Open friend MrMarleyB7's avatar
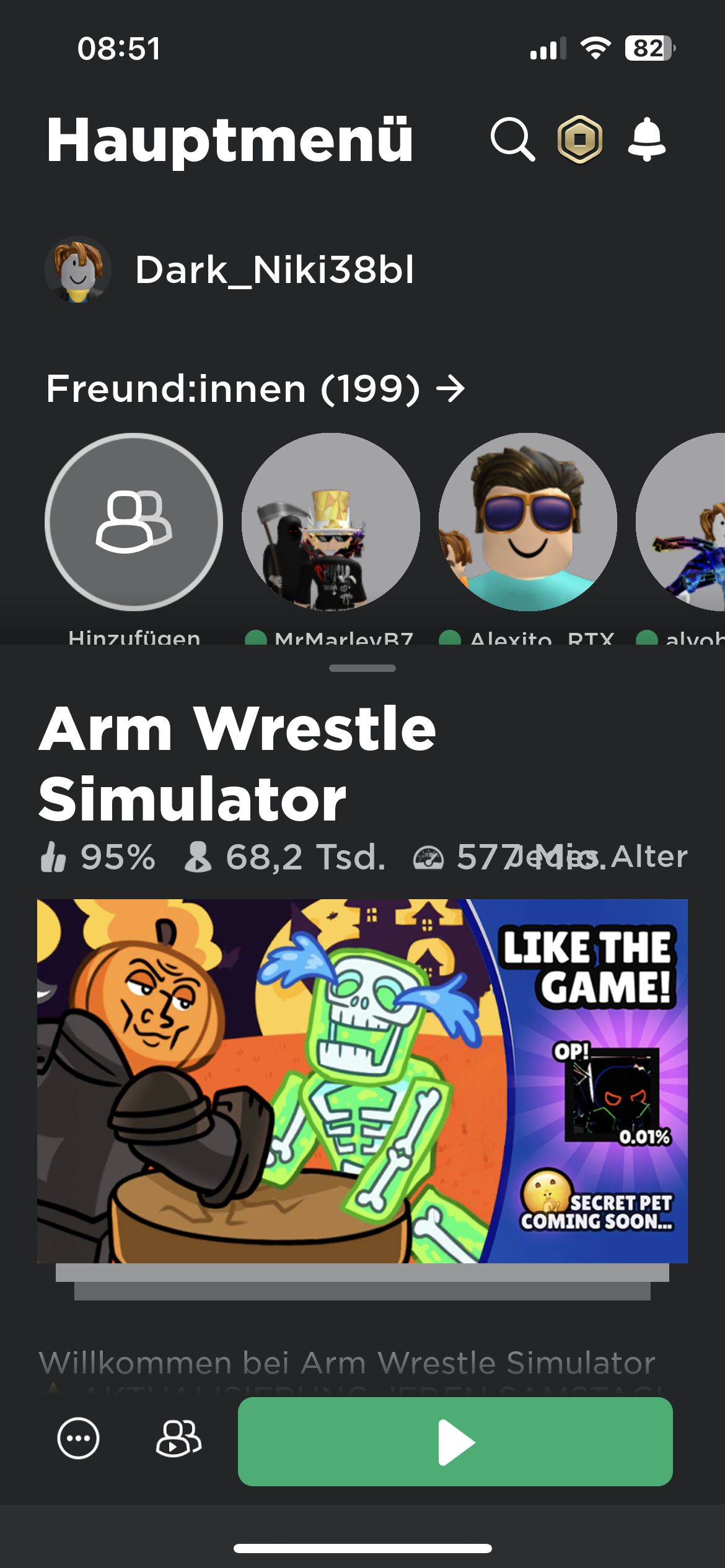Image resolution: width=725 pixels, height=1568 pixels. tap(331, 522)
